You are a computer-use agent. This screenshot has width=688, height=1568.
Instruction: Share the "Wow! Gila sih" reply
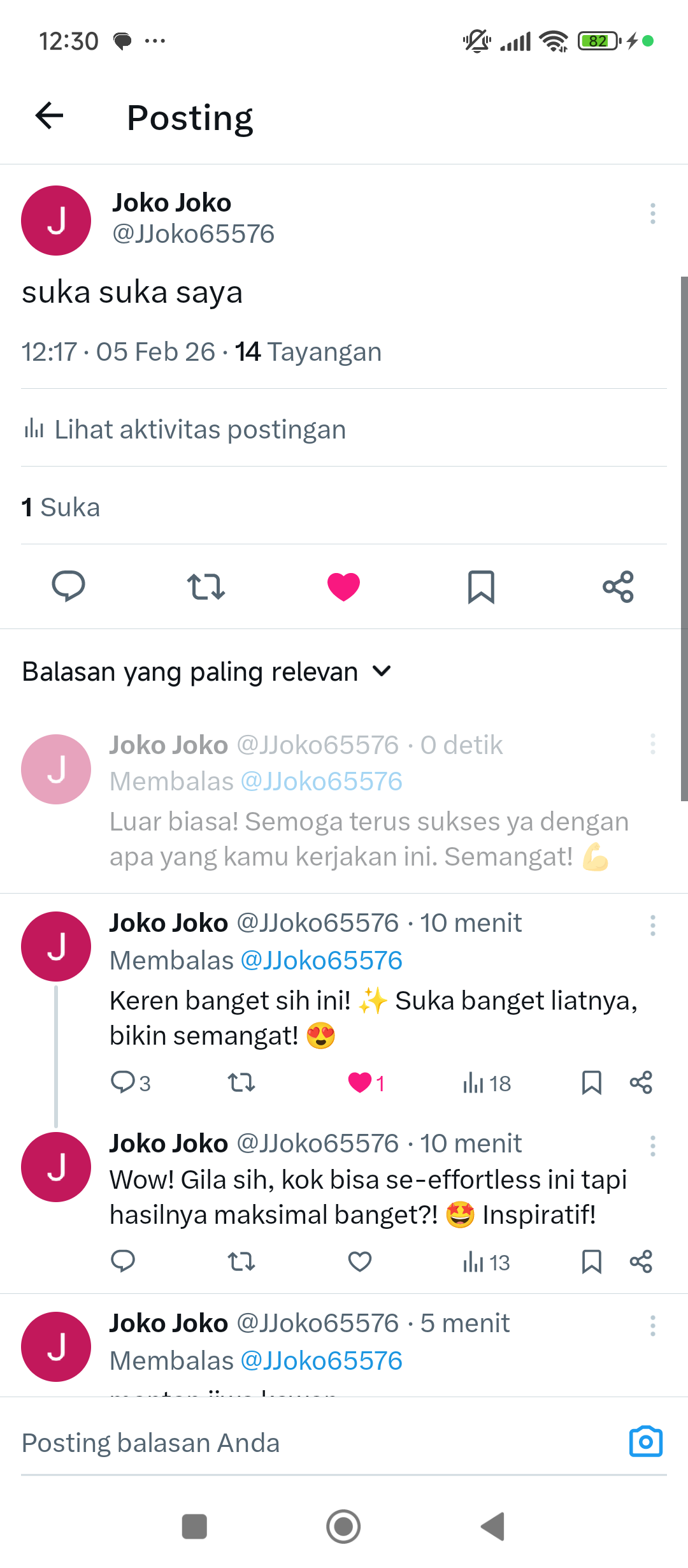point(641,1261)
